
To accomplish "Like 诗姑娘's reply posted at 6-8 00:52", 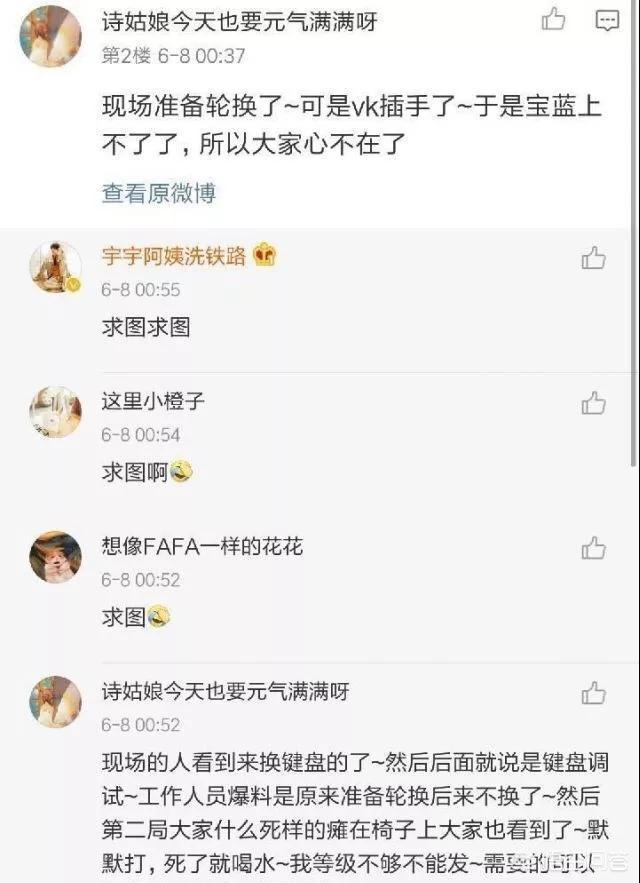I will point(594,692).
